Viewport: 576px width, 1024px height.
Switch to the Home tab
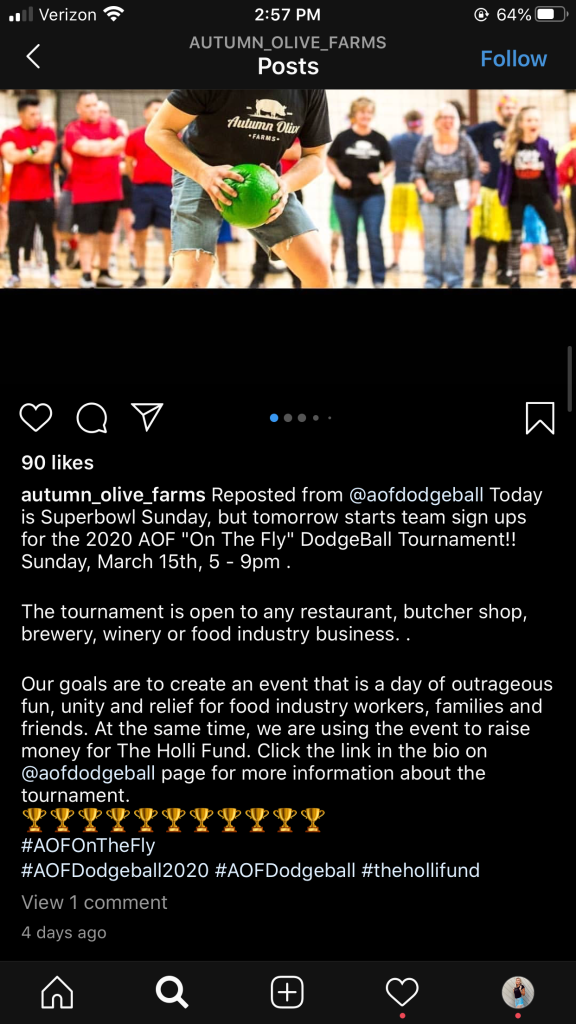click(57, 993)
